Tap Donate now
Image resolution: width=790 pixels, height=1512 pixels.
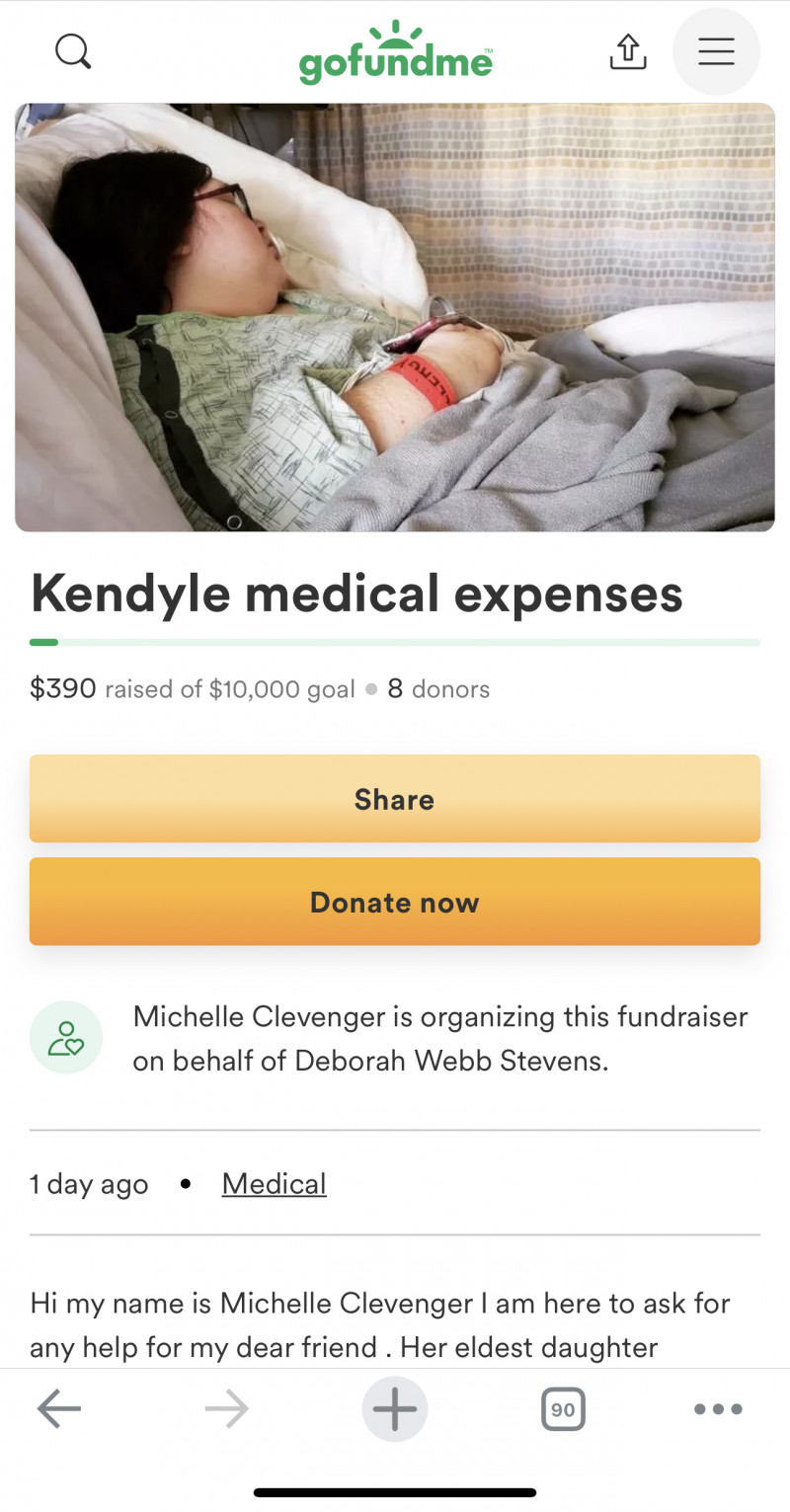click(395, 902)
